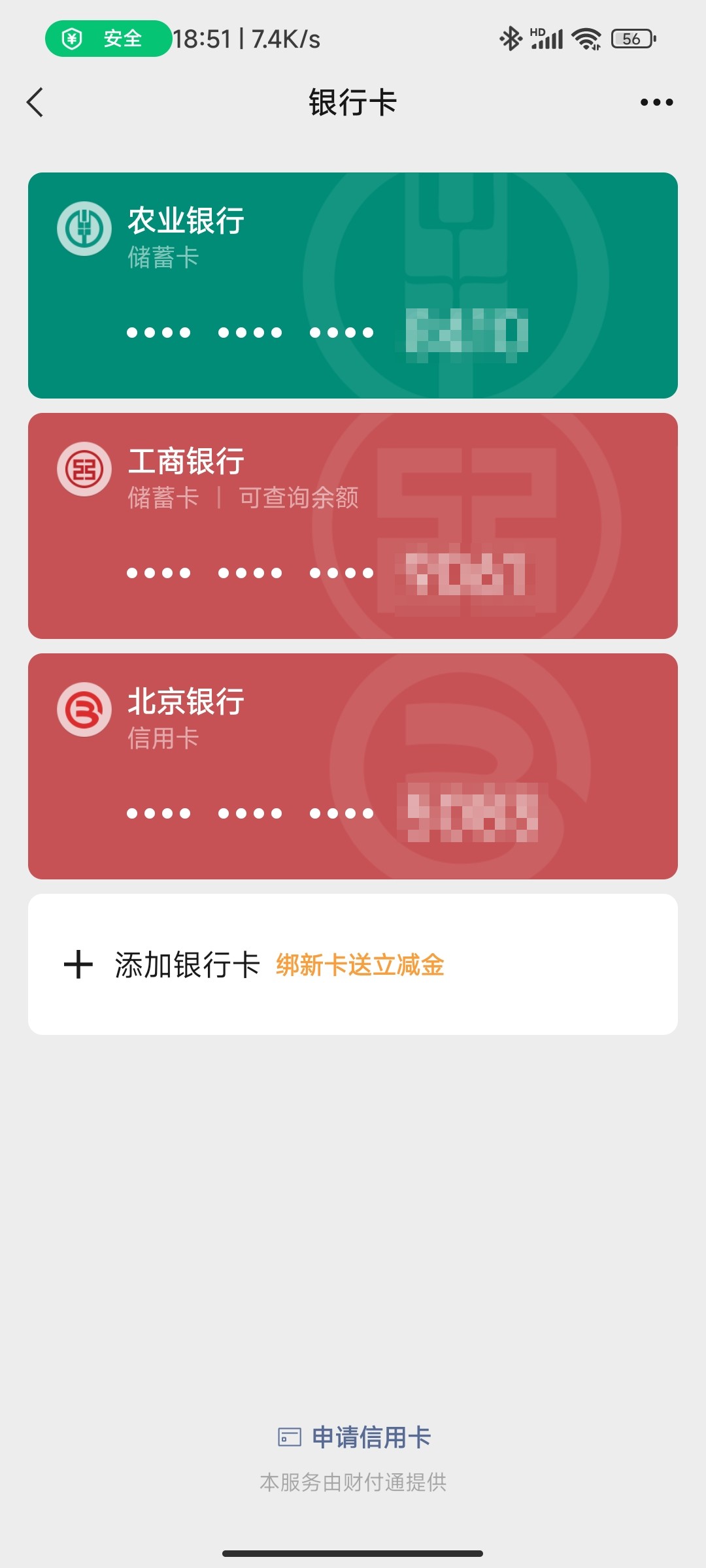The width and height of the screenshot is (706, 1568).
Task: Tap 添加银行卡 to add a new card
Action: 353,964
